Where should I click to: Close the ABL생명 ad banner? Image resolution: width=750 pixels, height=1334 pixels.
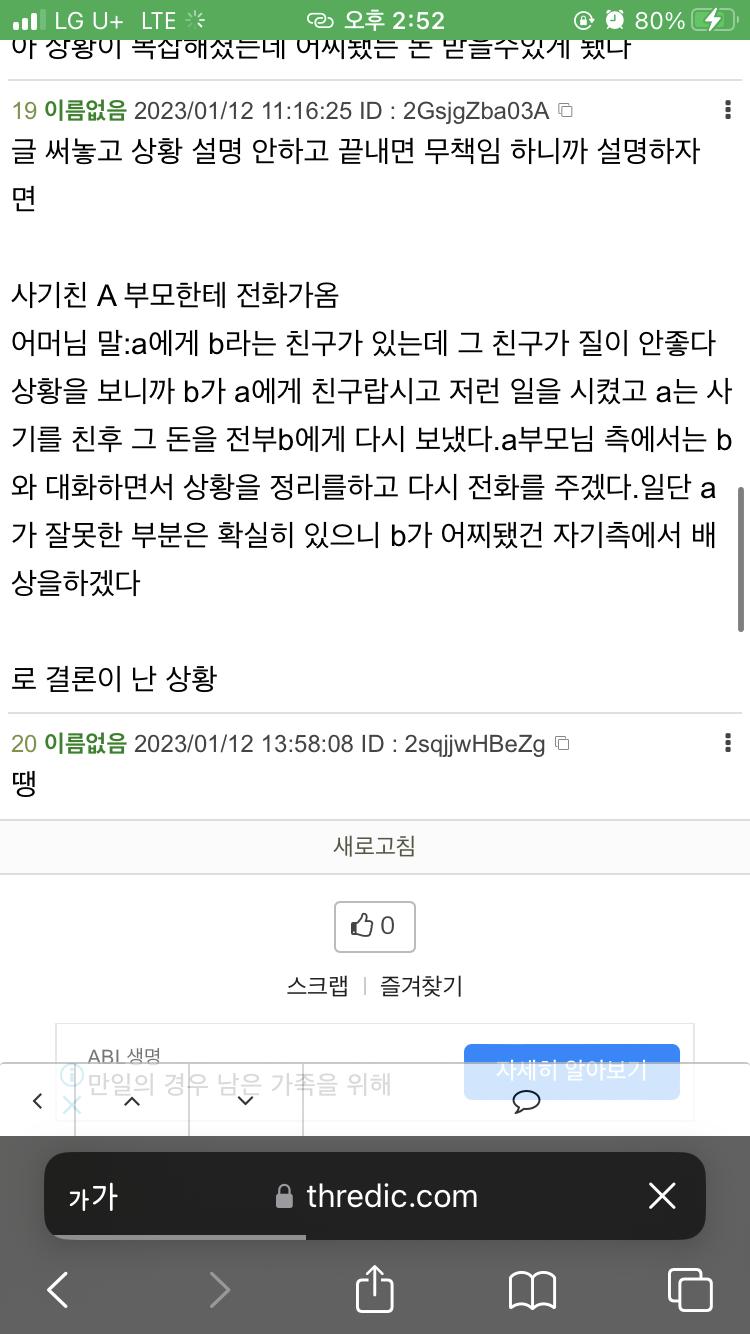(x=71, y=1104)
